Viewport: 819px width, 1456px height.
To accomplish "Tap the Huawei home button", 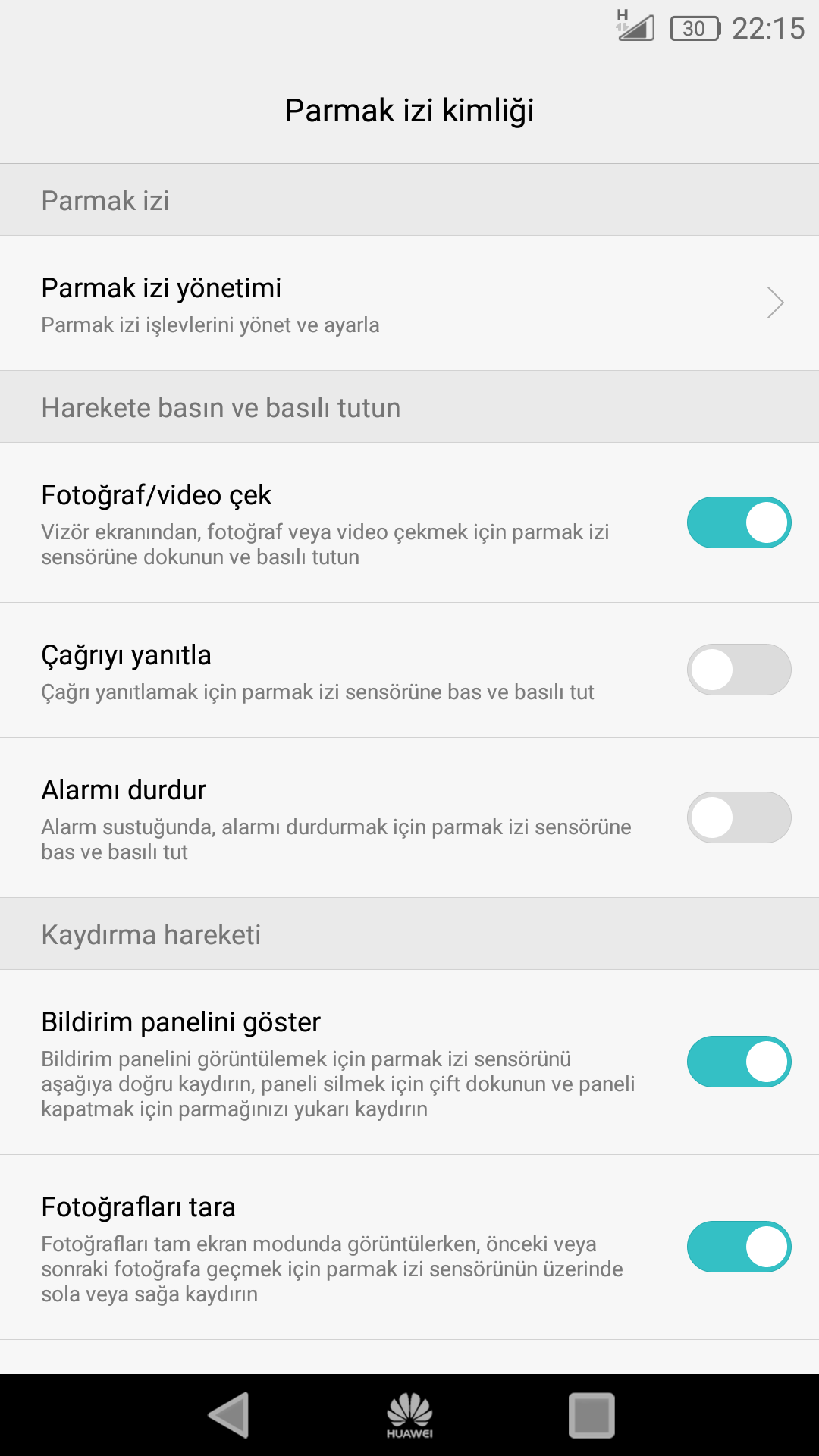I will (x=409, y=1415).
